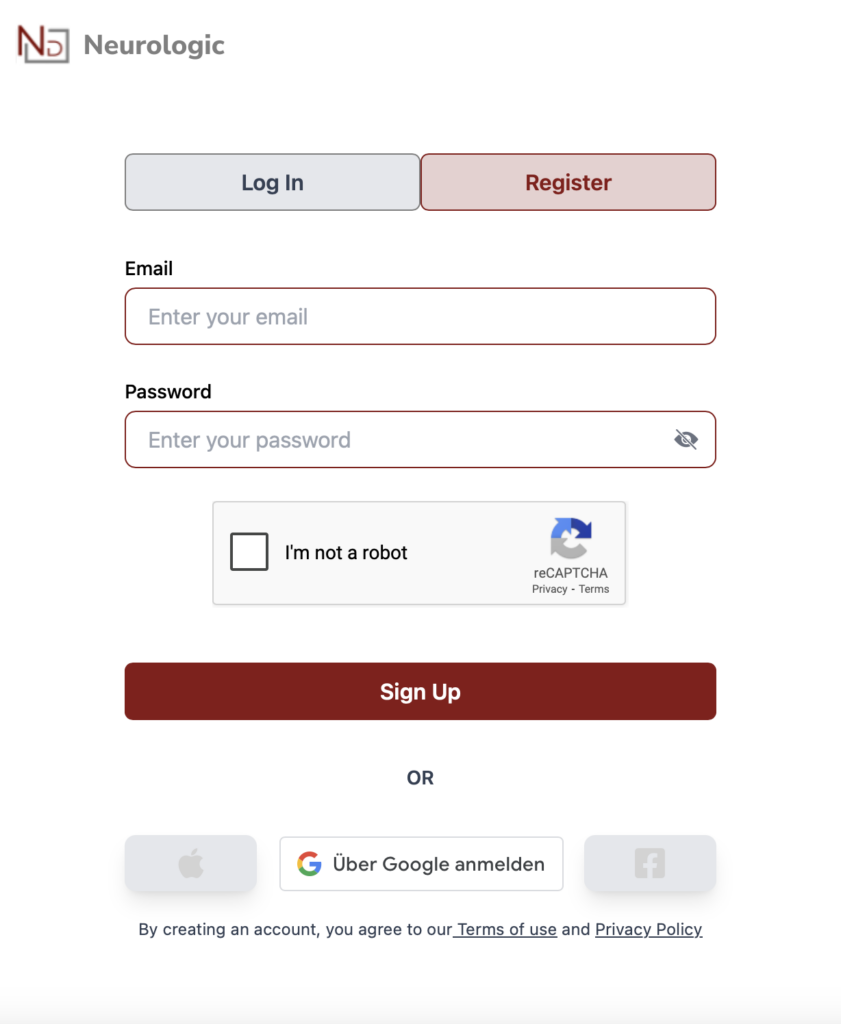The image size is (841, 1024).
Task: Select the Register tab
Action: [568, 182]
